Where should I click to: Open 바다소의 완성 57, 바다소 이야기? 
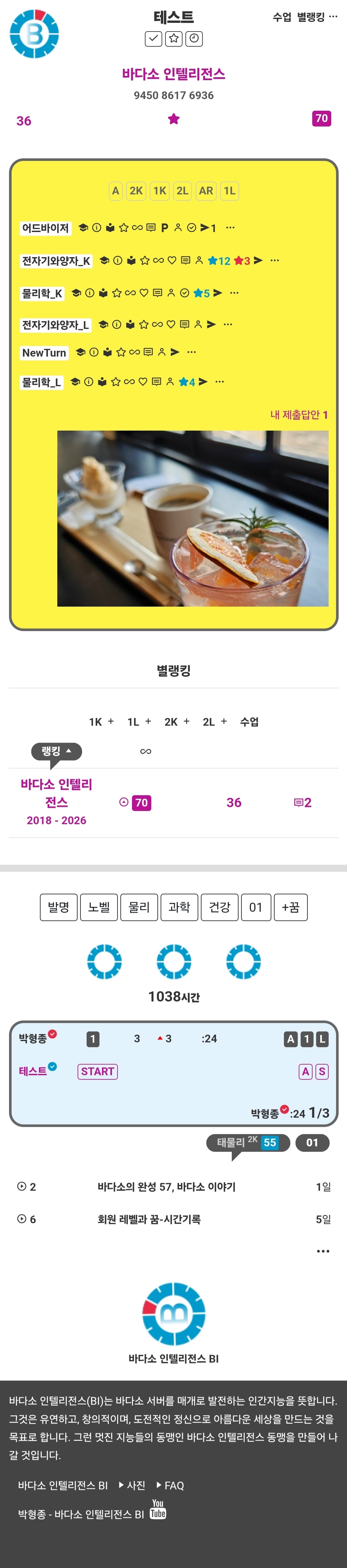coord(166,1186)
